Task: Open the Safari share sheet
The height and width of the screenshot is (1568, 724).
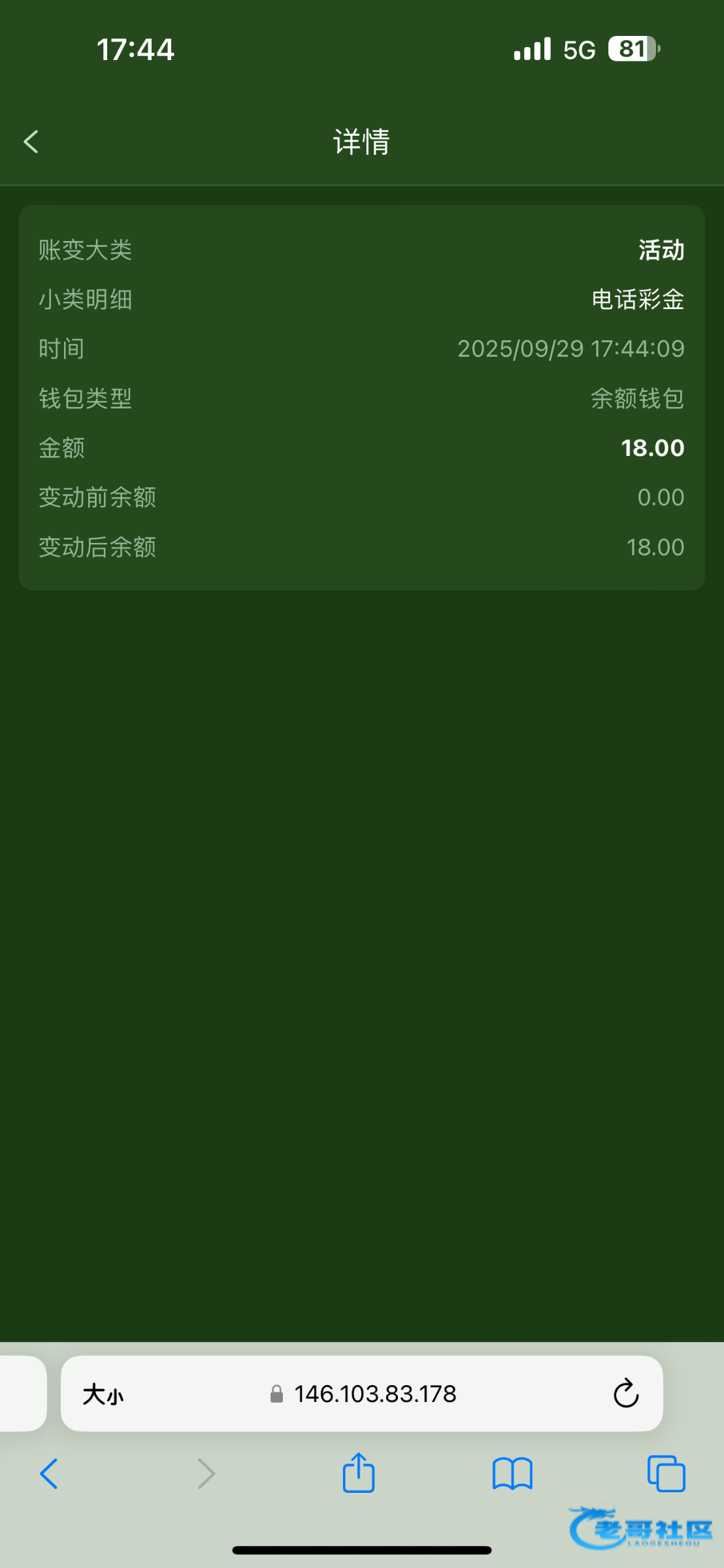Action: (359, 1473)
